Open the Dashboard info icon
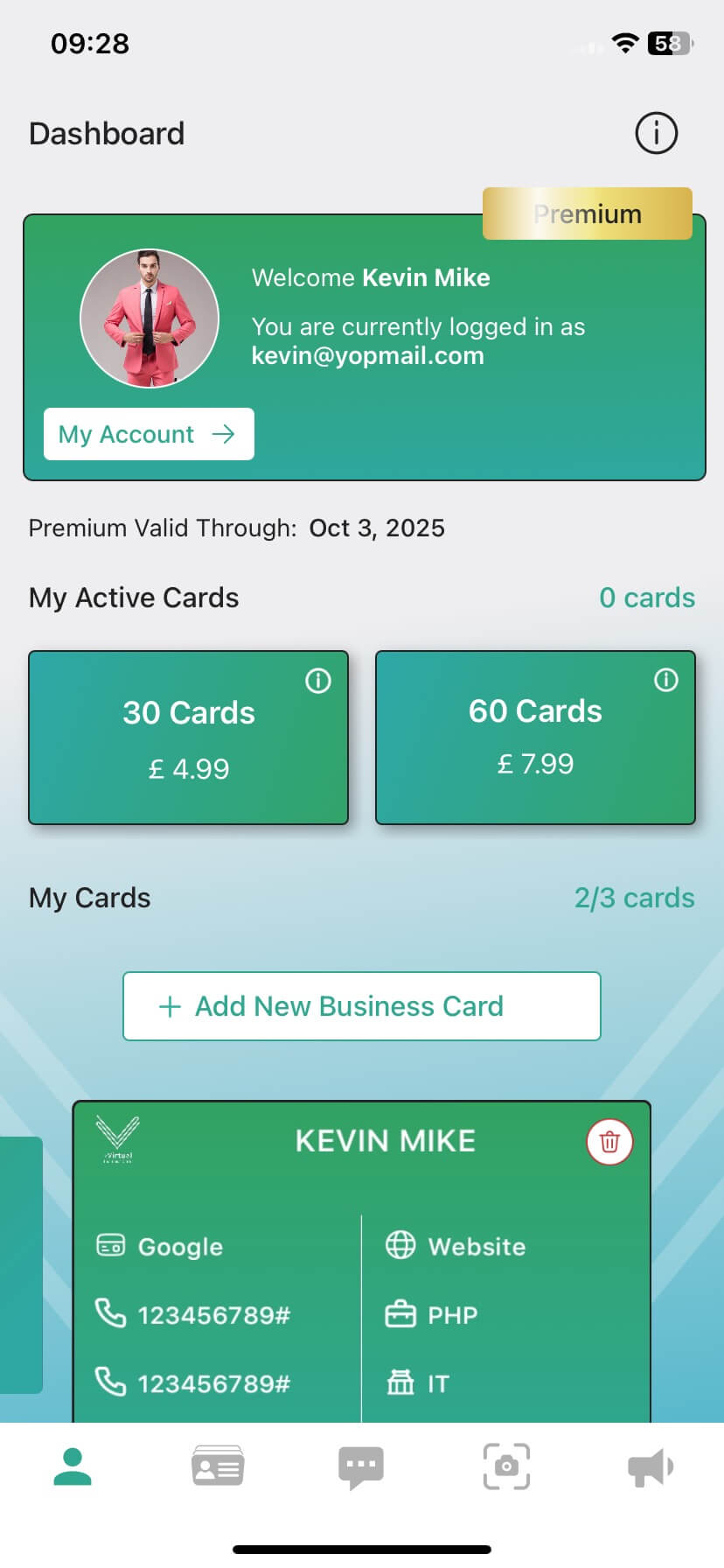 (x=656, y=134)
